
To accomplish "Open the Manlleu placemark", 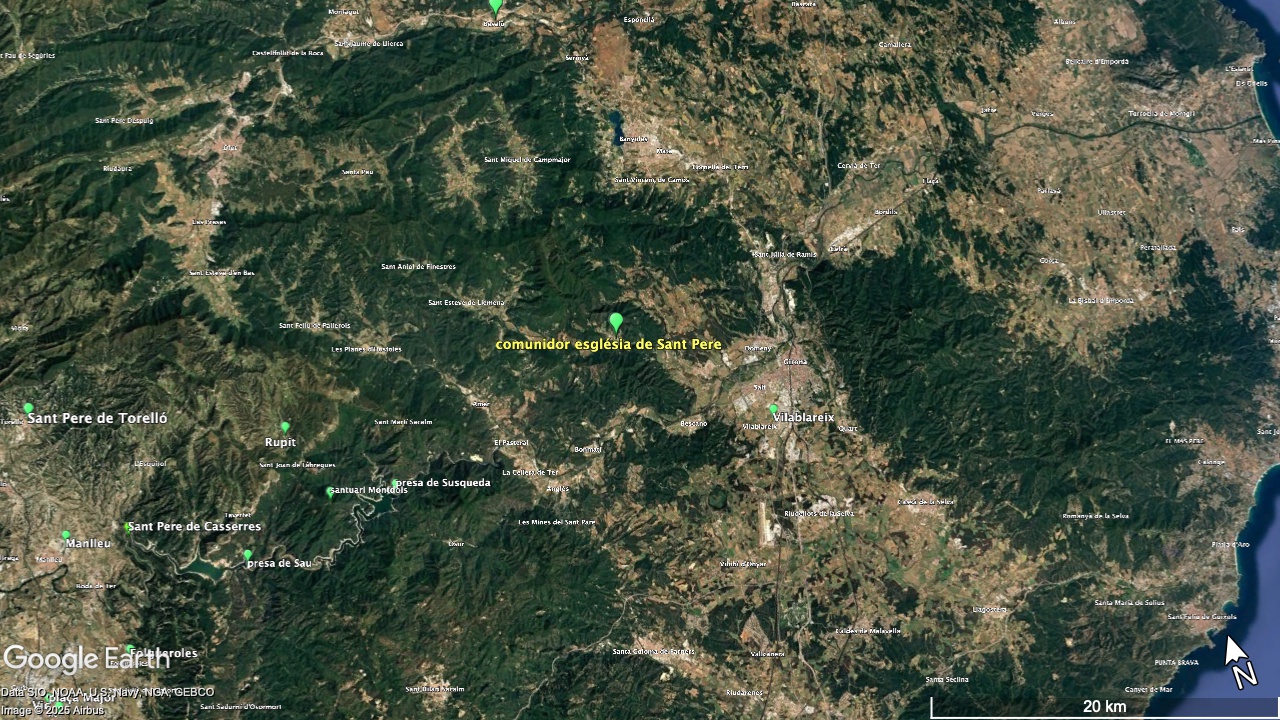I will point(66,536).
